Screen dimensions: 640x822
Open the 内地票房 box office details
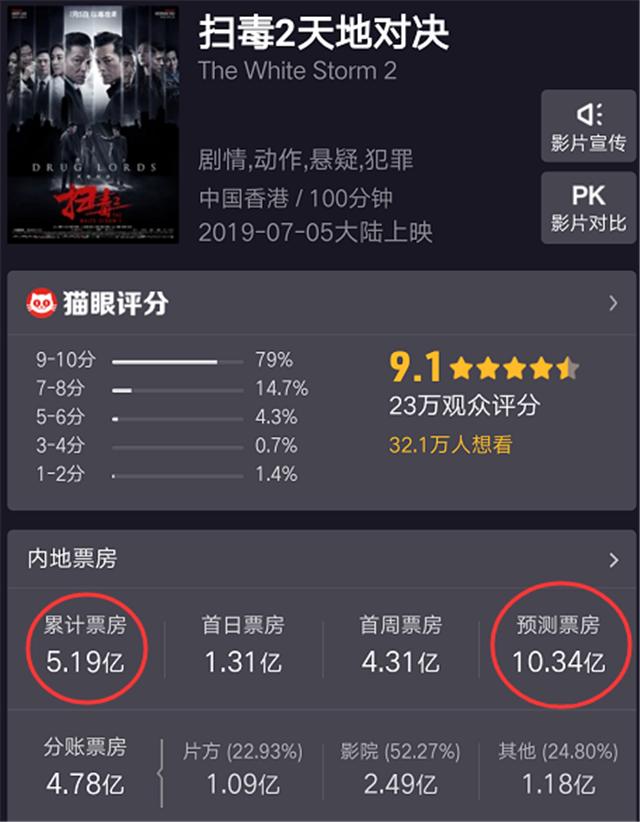(x=613, y=560)
